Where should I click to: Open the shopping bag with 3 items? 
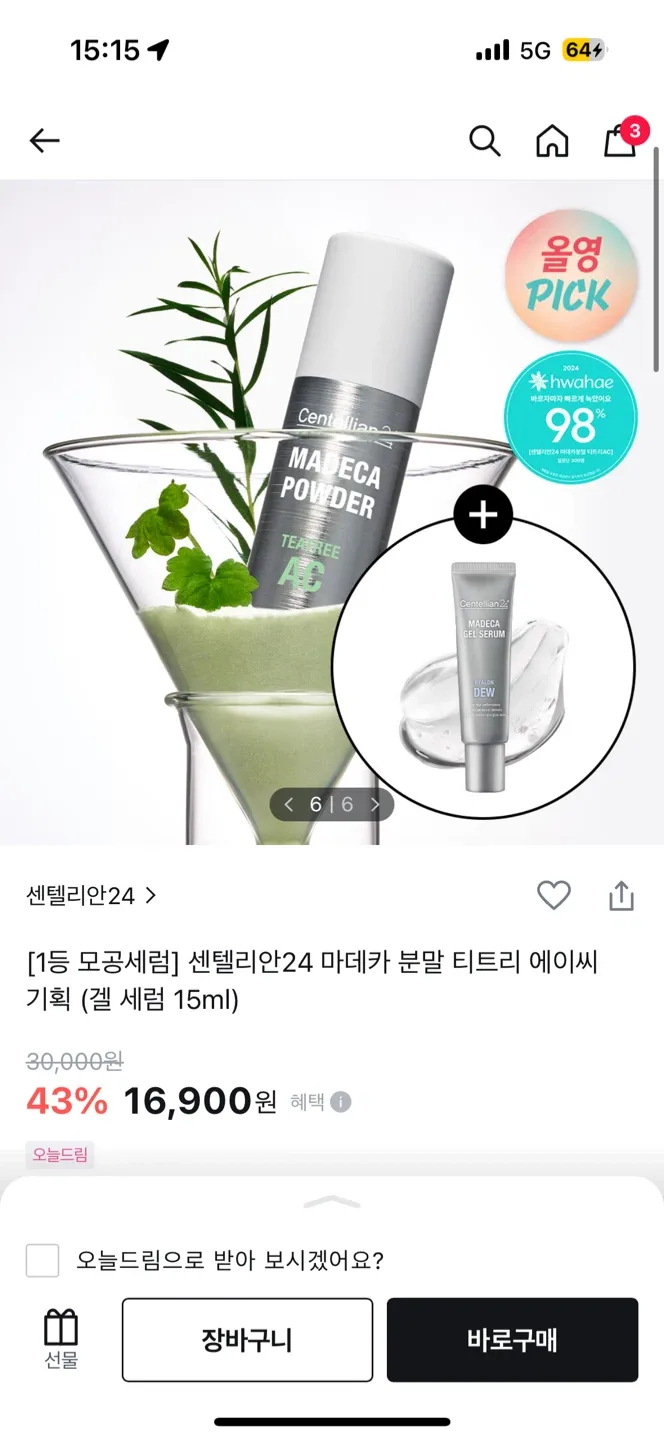[621, 141]
